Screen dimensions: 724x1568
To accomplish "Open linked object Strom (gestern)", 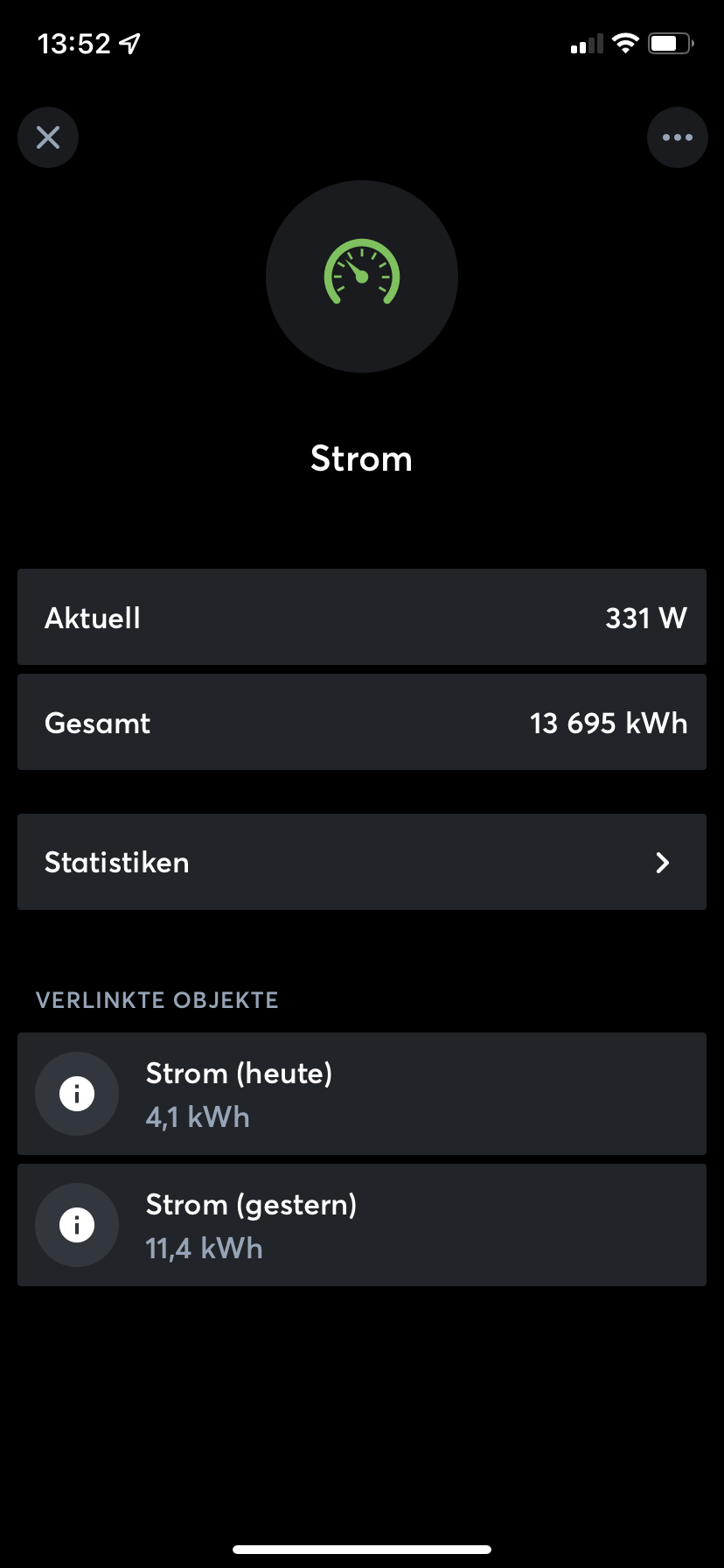I will [362, 1225].
